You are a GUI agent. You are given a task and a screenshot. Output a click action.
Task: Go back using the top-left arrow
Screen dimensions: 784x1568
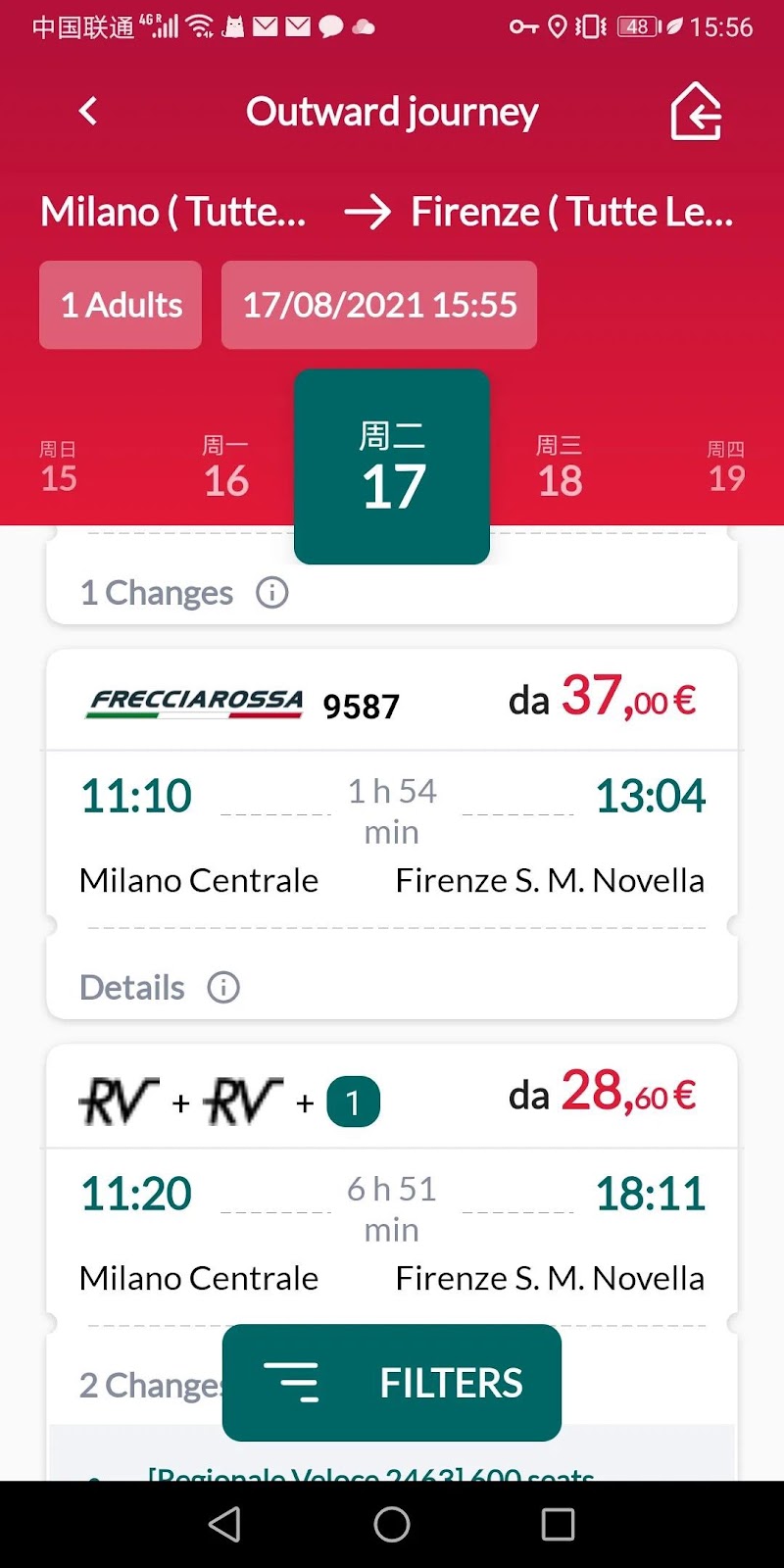88,111
